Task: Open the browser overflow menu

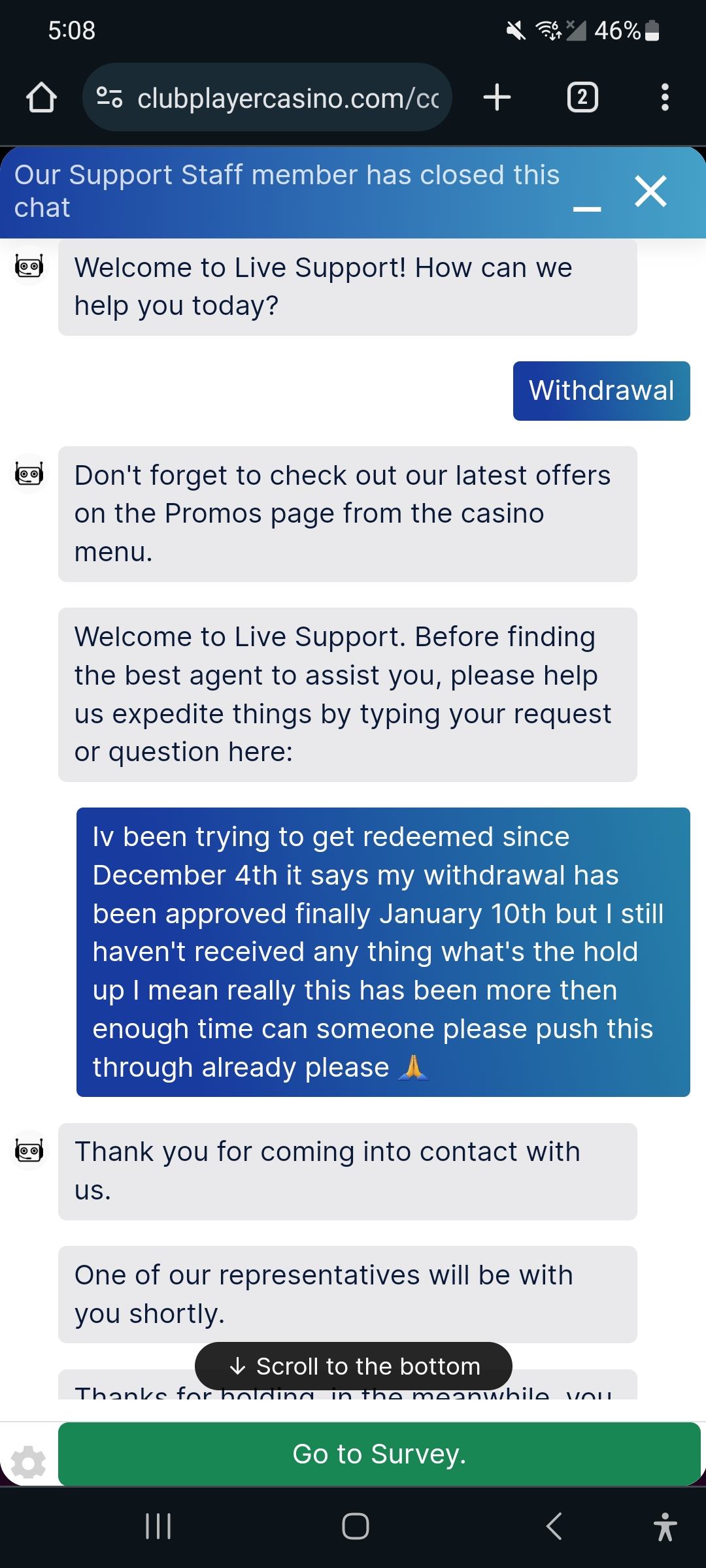Action: click(665, 97)
